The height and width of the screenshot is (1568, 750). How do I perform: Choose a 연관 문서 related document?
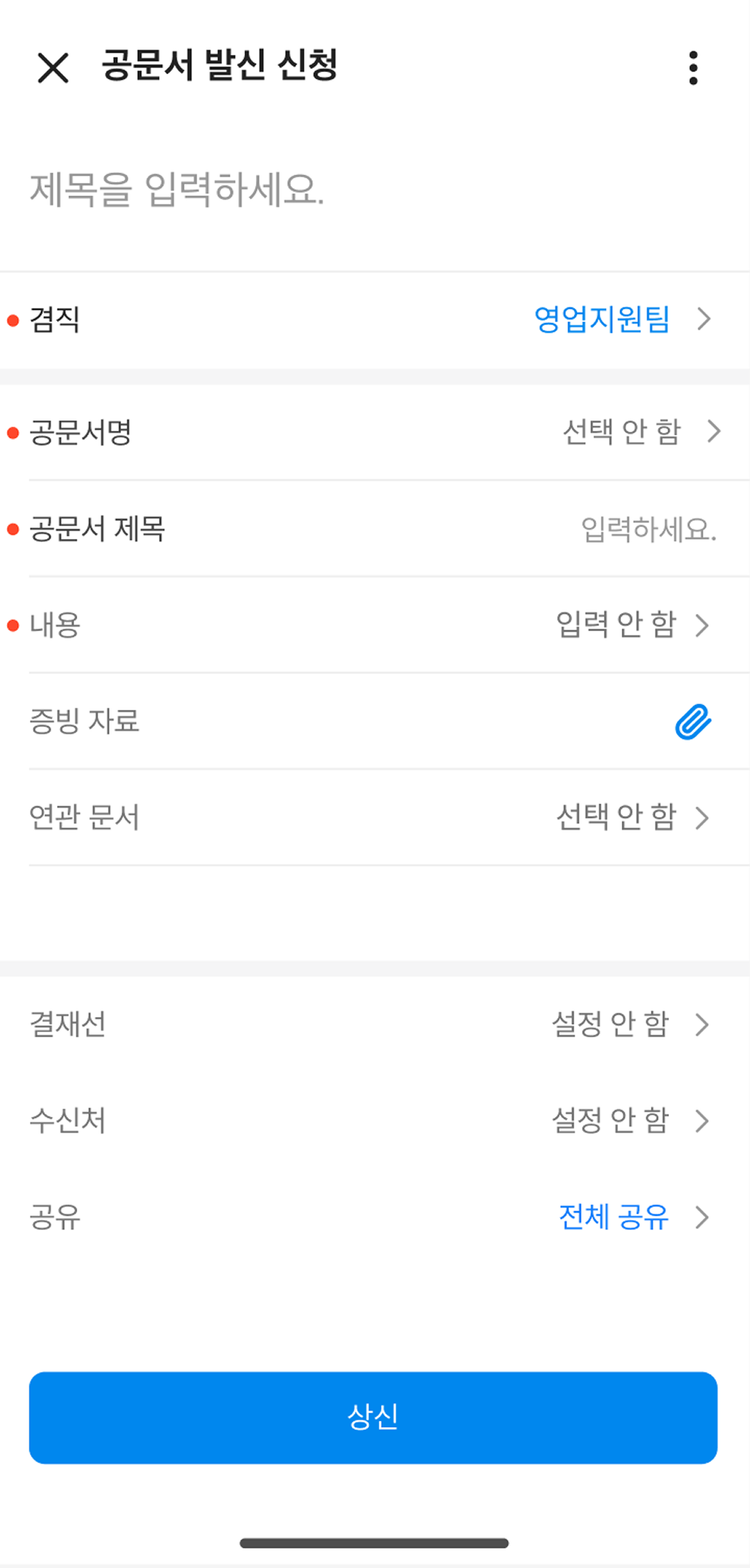click(631, 817)
